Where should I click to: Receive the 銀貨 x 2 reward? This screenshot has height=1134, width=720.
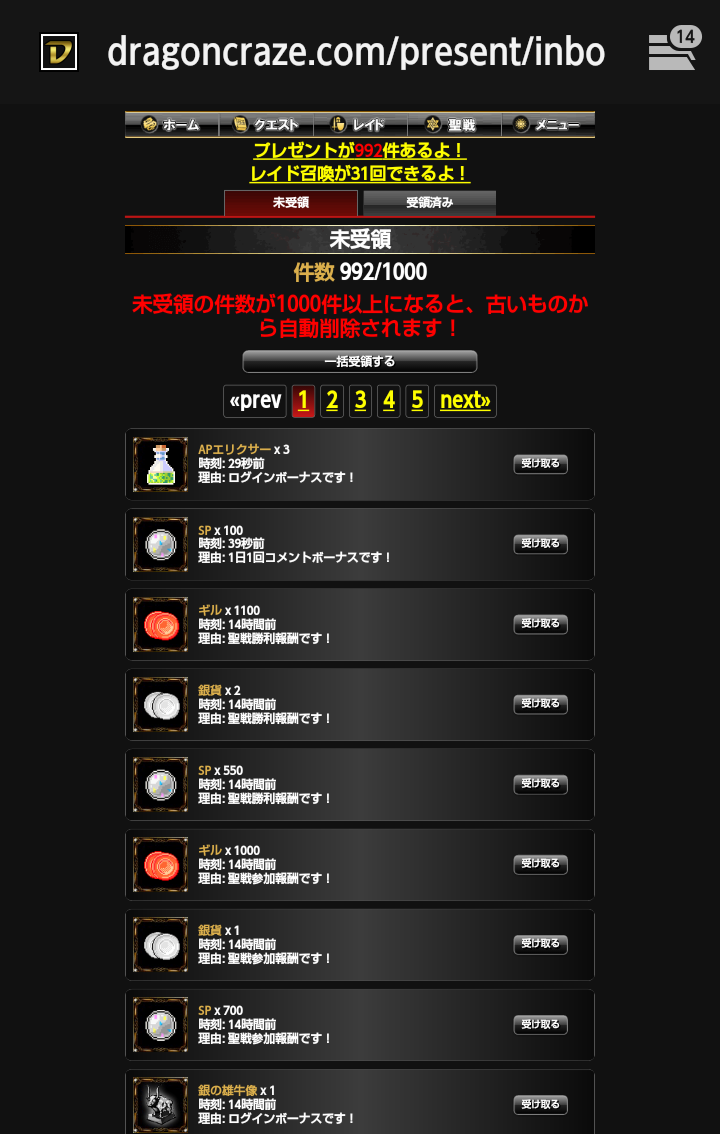point(541,704)
